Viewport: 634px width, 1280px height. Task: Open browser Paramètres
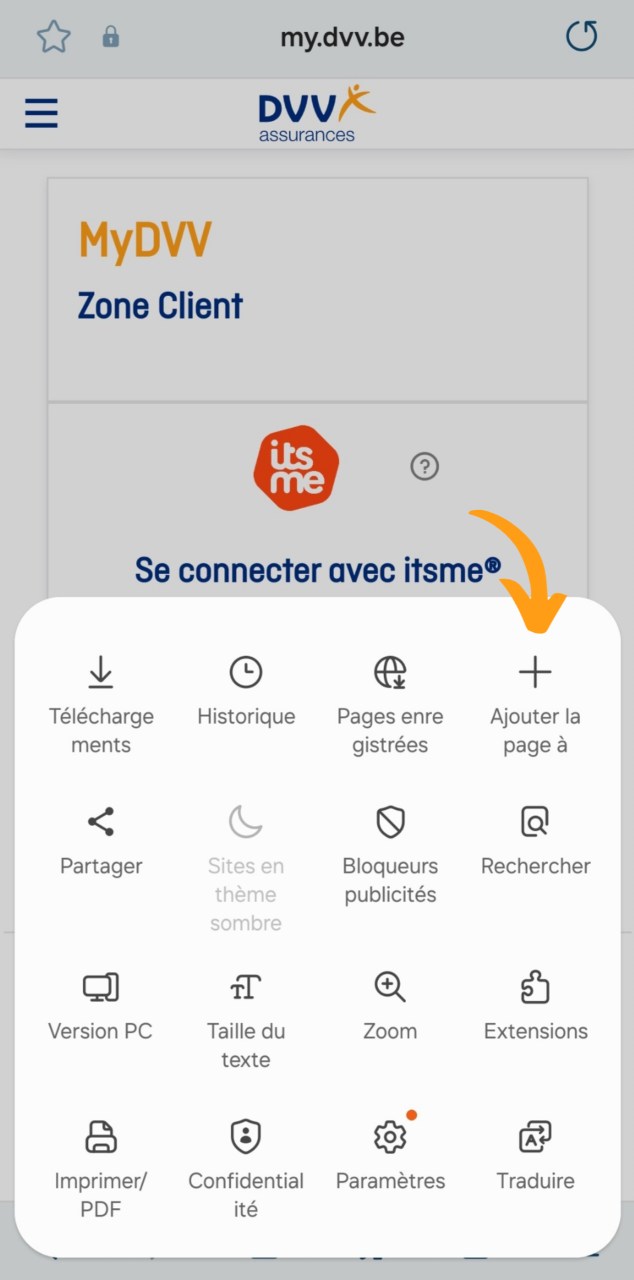coord(390,1156)
